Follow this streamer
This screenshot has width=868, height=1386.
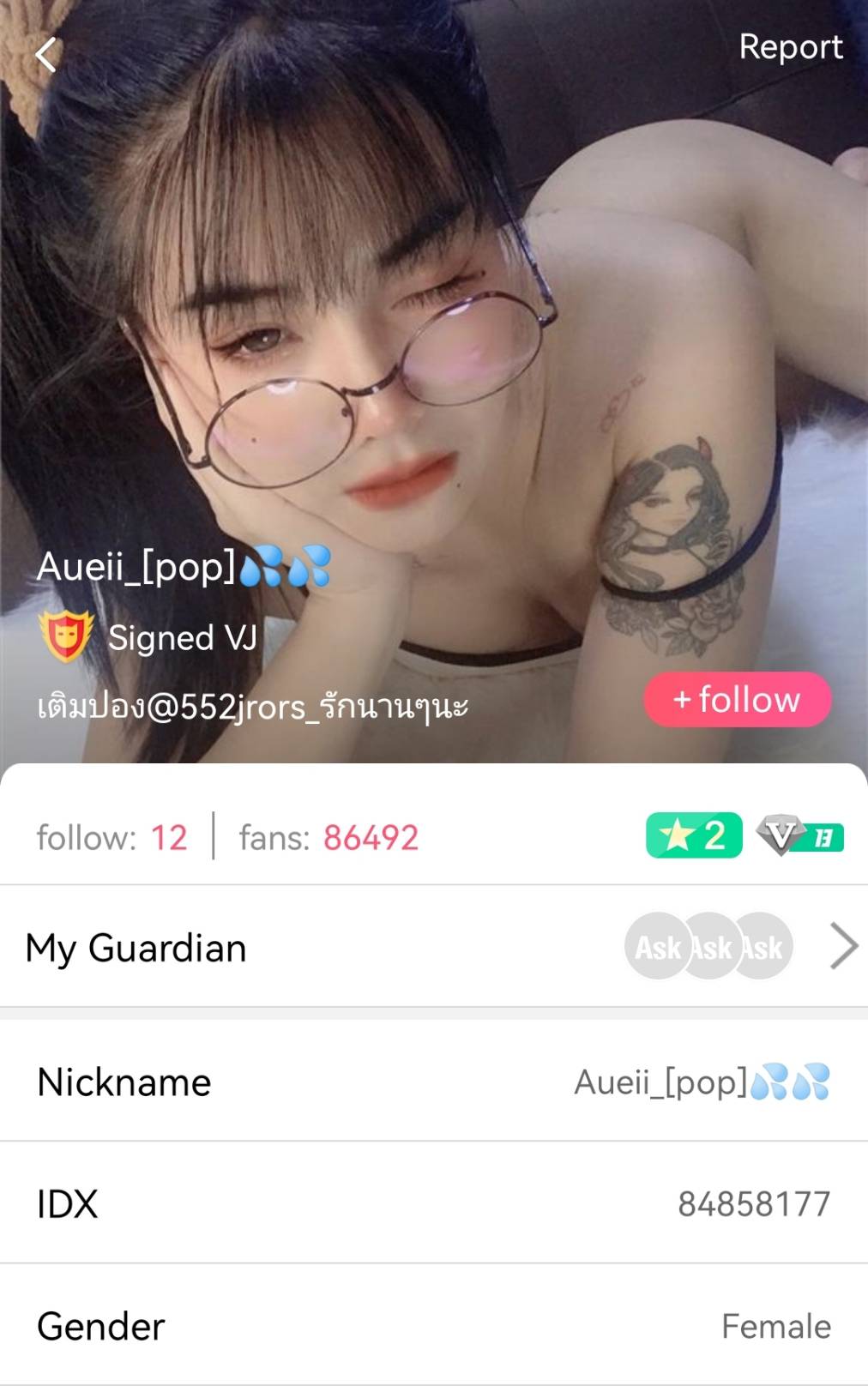[x=737, y=700]
